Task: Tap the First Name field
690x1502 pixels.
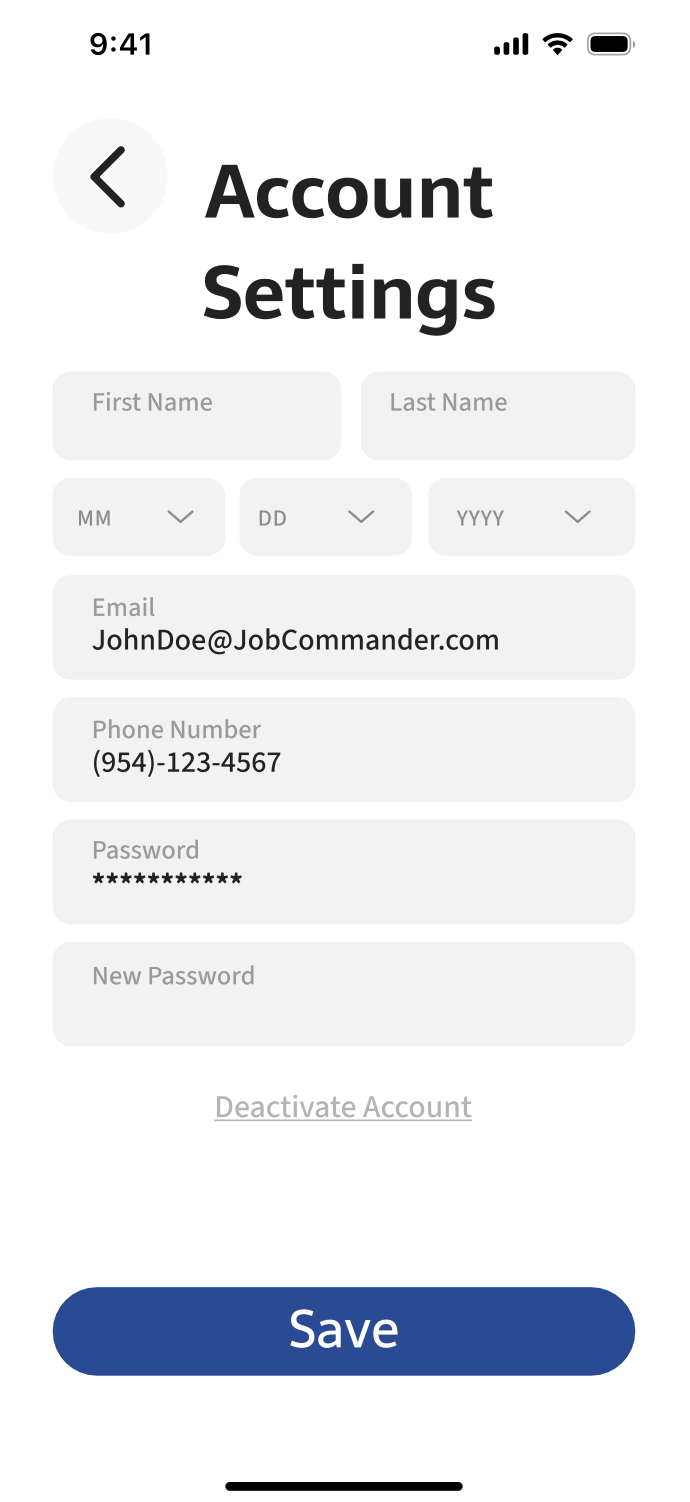Action: point(196,416)
